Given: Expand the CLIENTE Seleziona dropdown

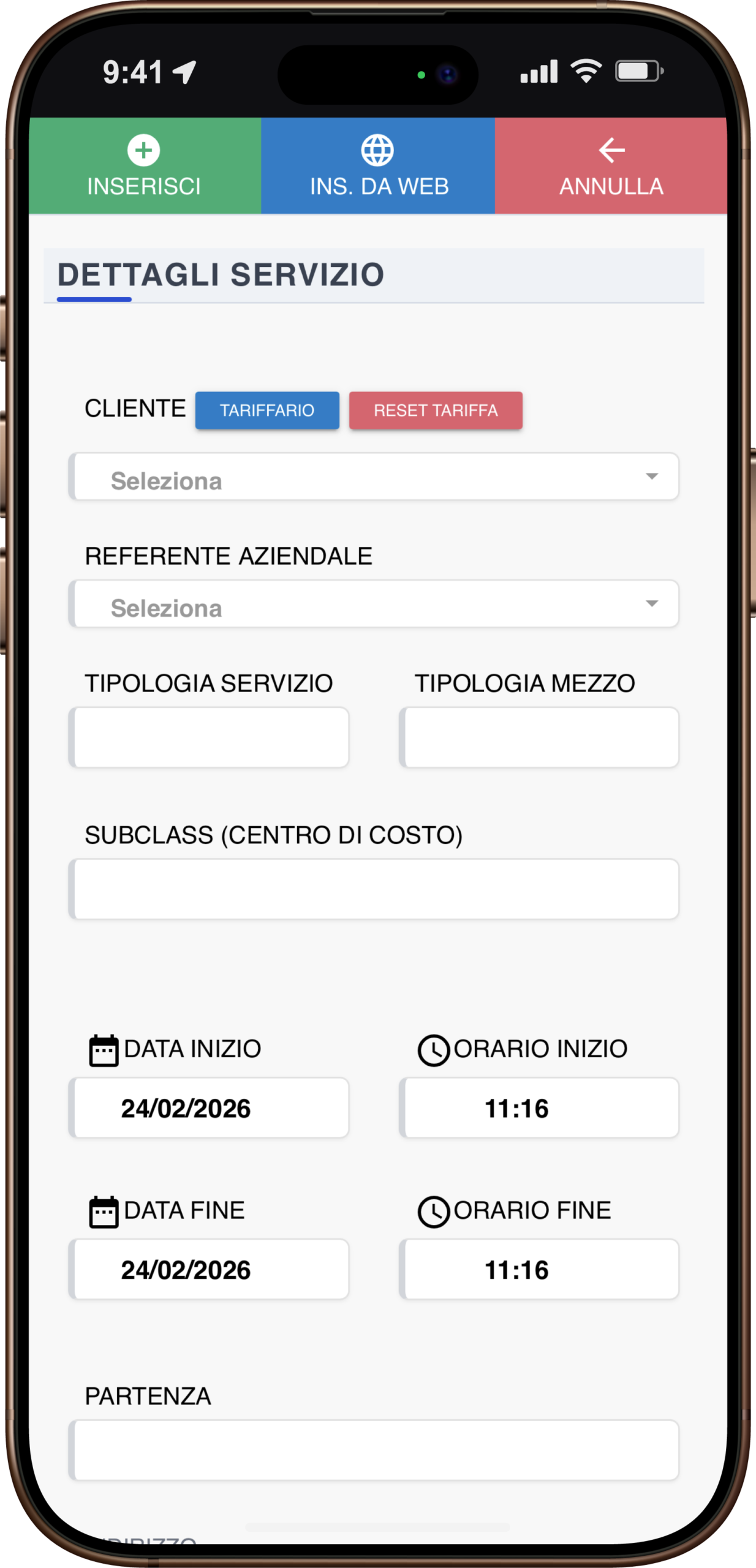Looking at the screenshot, I should 374,477.
